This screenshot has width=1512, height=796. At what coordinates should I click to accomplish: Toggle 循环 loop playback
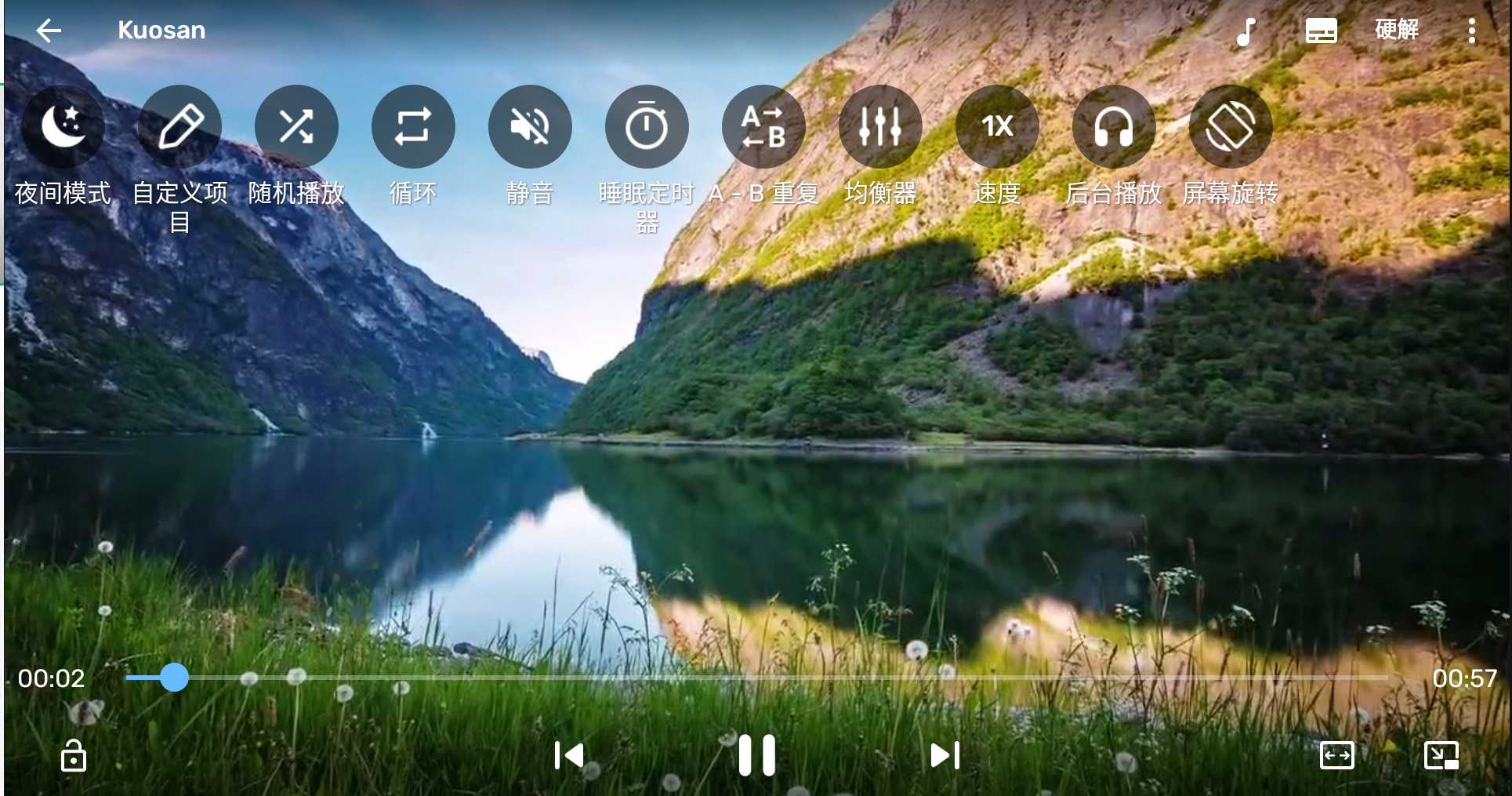tap(413, 126)
